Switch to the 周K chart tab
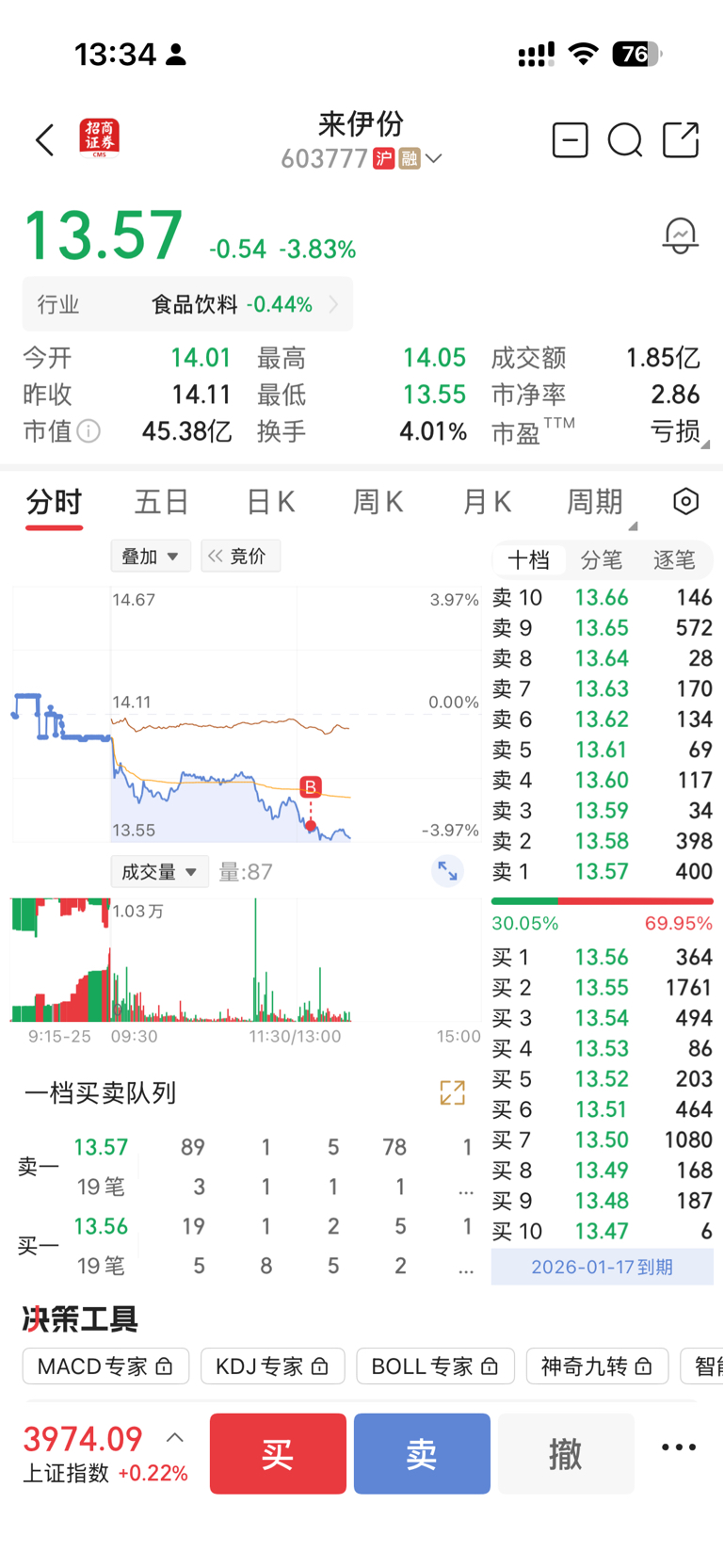Screen dimensions: 724x1568 pos(378,502)
